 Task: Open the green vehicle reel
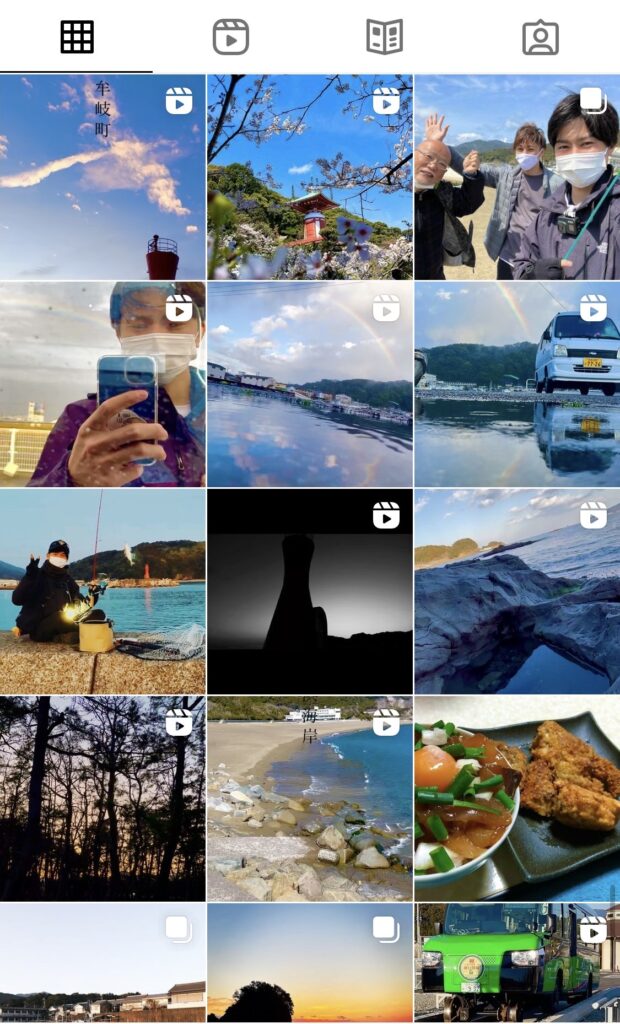coord(517,963)
